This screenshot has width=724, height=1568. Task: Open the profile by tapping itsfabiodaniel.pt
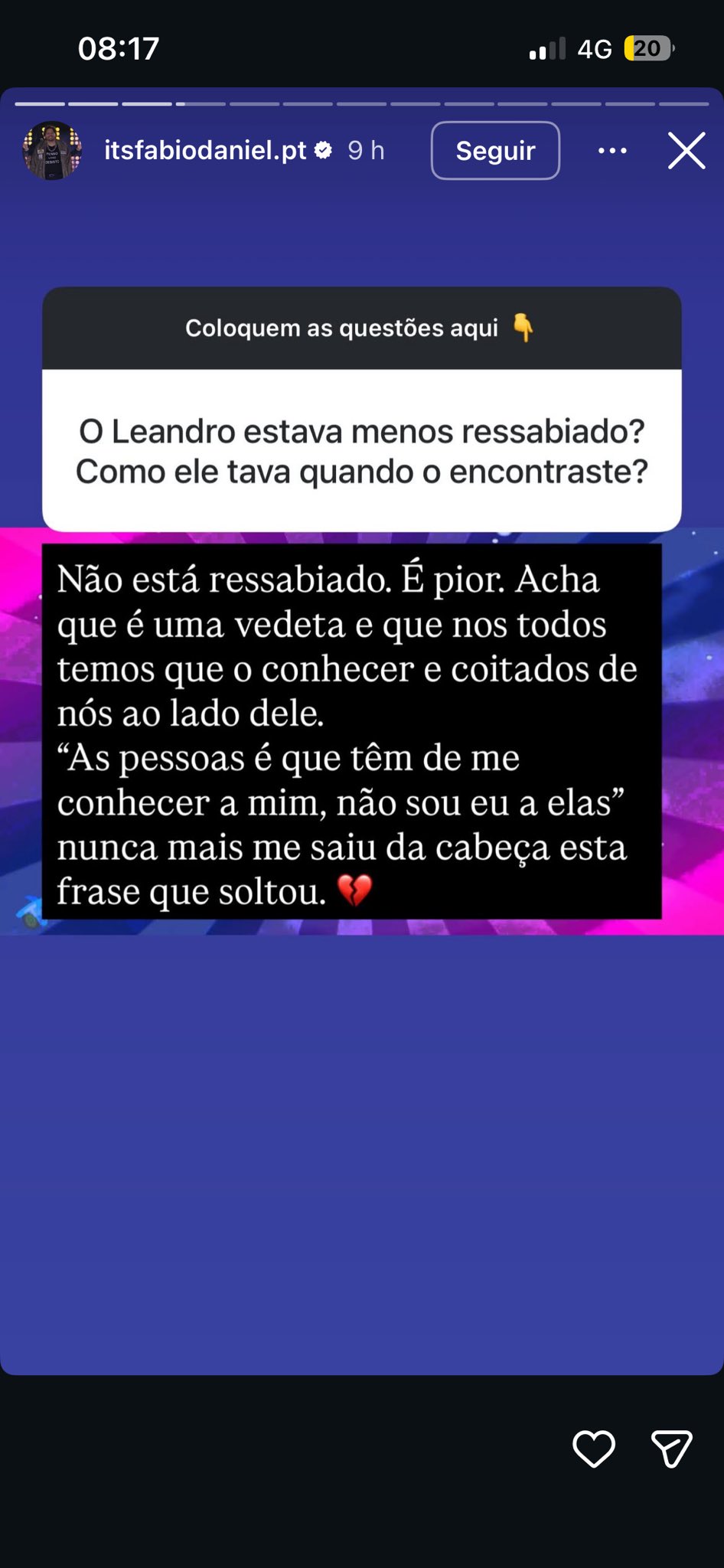click(x=207, y=150)
